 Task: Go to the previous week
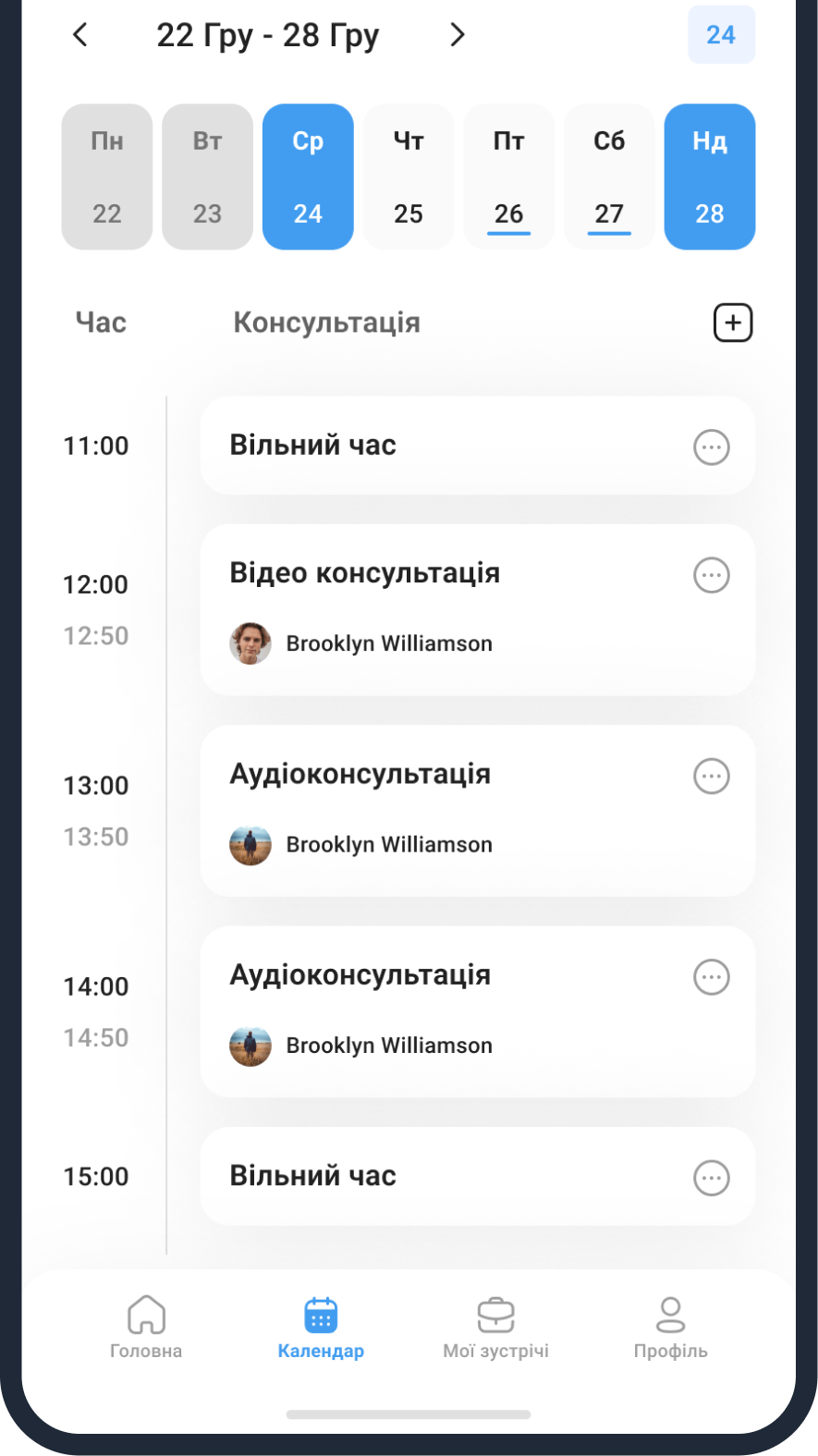[x=80, y=35]
